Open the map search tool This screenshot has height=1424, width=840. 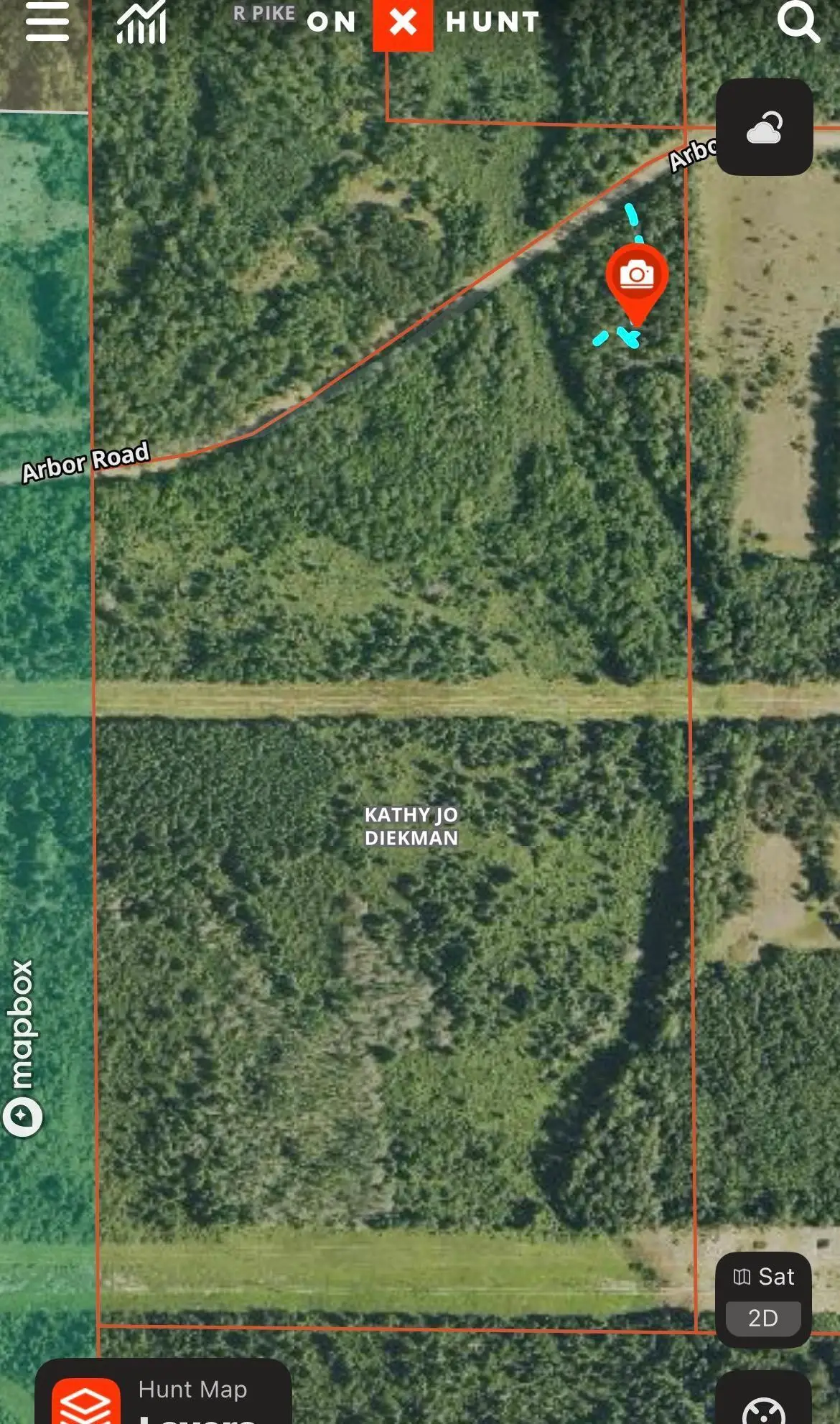pyautogui.click(x=799, y=23)
